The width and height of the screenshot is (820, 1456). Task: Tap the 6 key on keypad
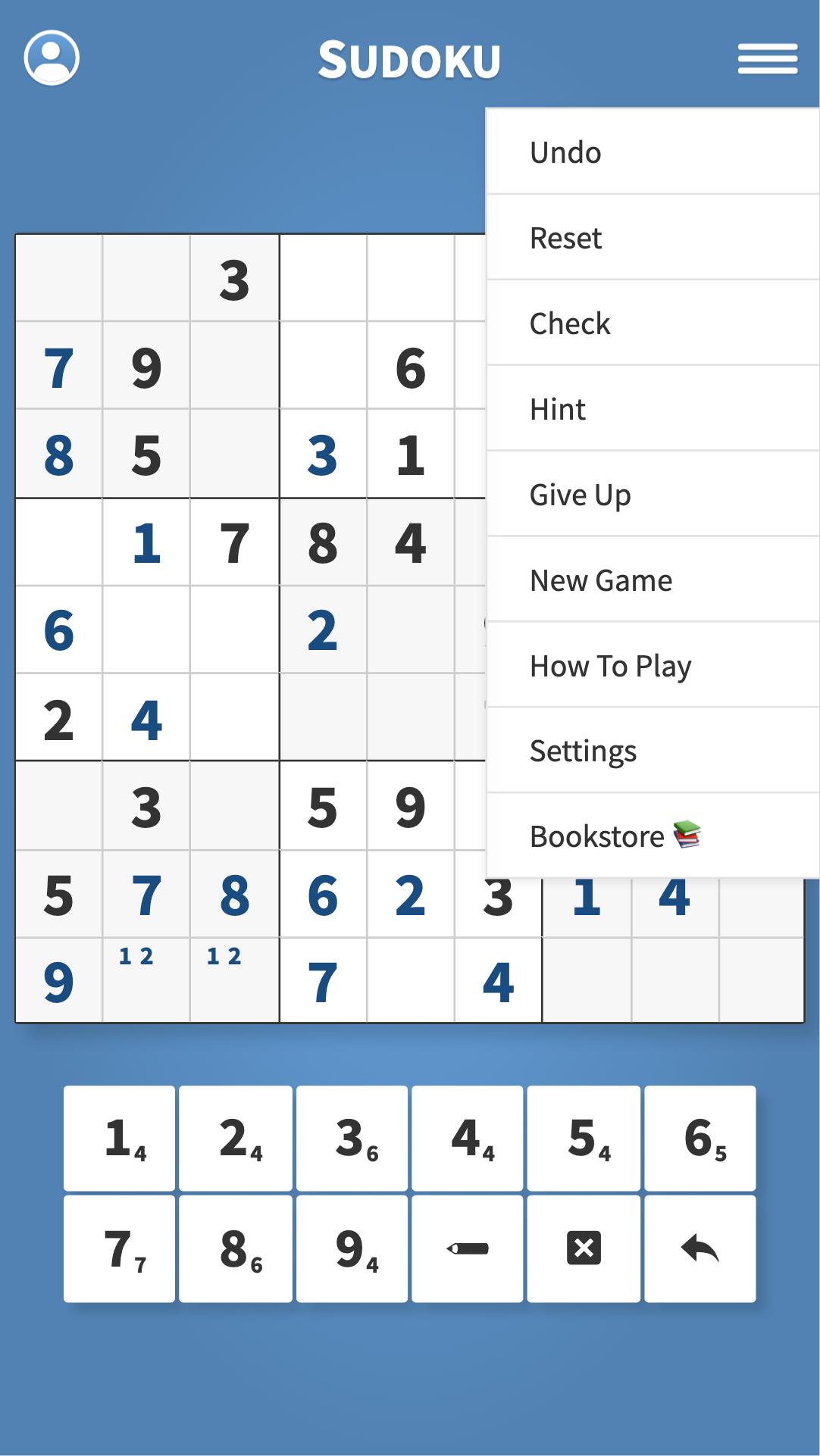[700, 1139]
